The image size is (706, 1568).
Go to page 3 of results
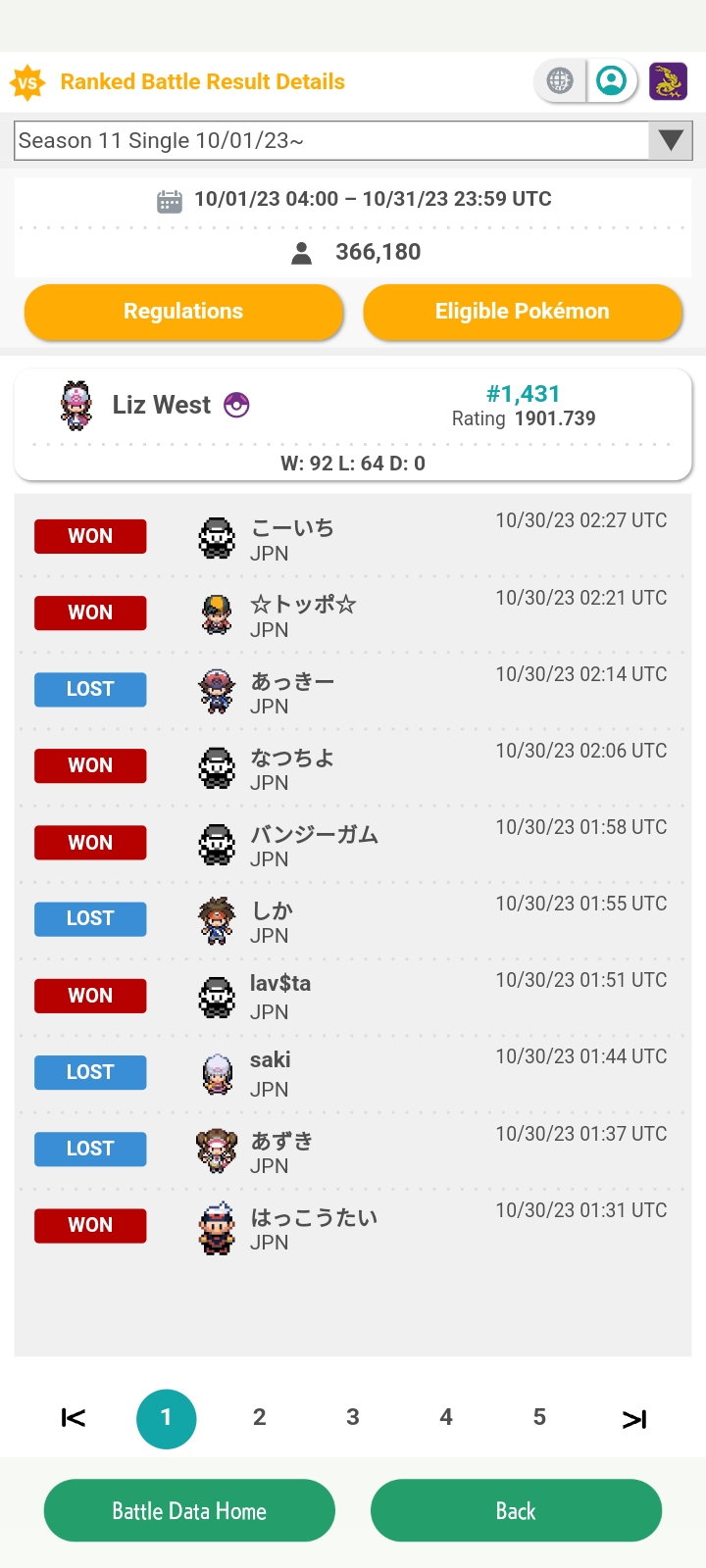tap(353, 1417)
